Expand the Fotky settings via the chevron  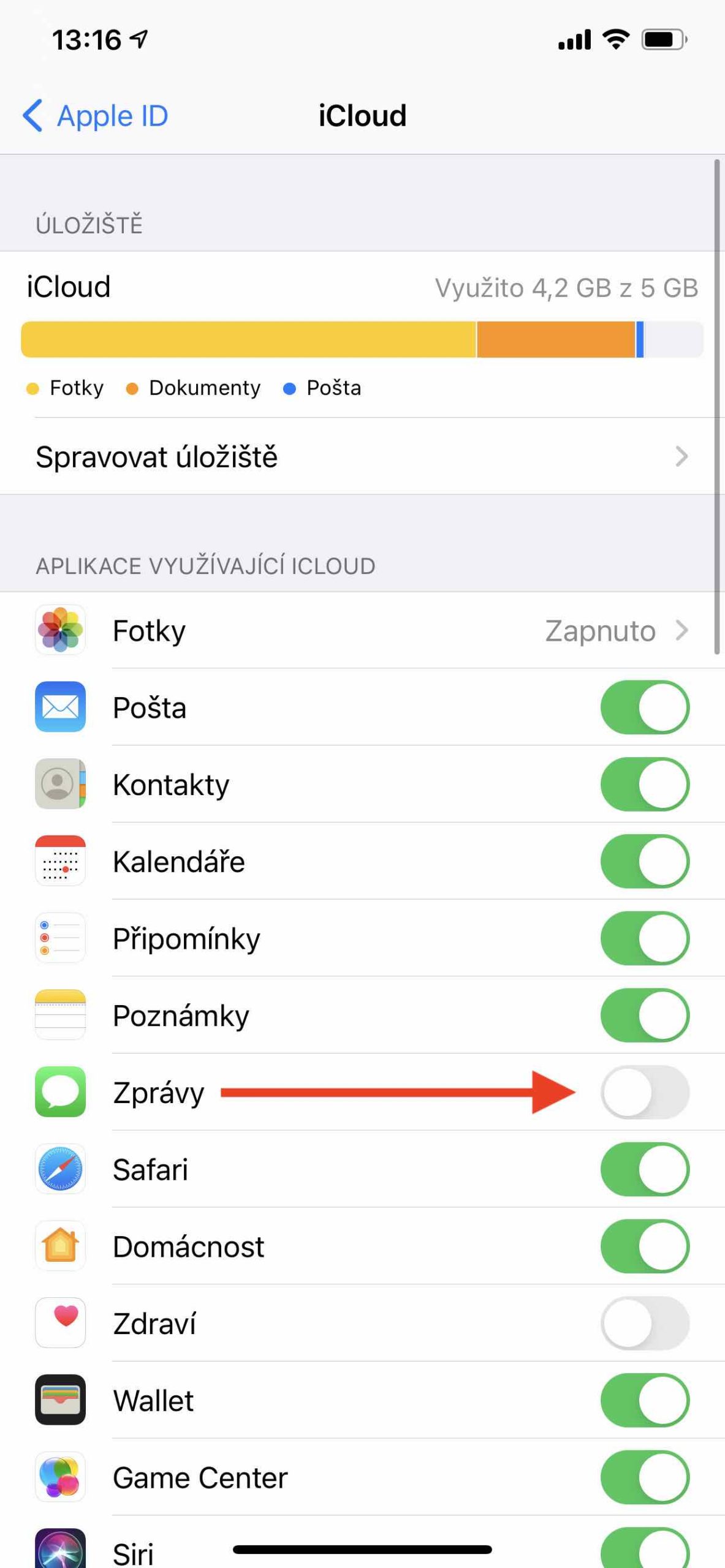(682, 630)
